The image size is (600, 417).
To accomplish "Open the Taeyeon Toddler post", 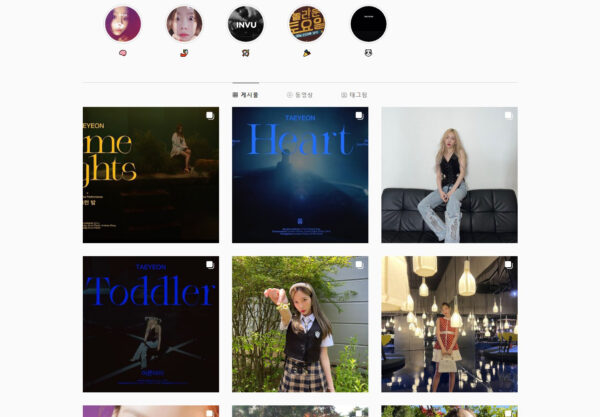I will [151, 324].
